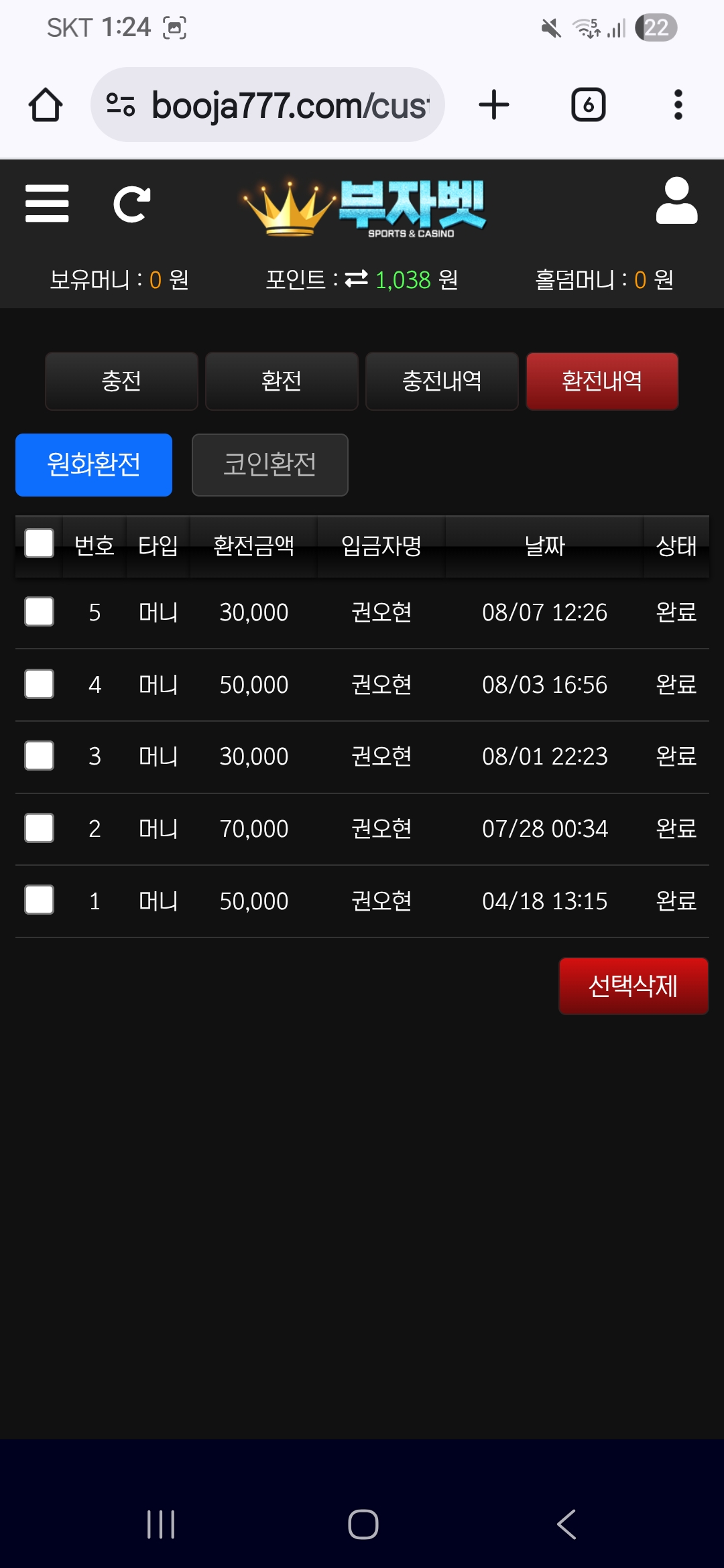Open the user profile icon
The image size is (724, 1568).
click(x=676, y=200)
